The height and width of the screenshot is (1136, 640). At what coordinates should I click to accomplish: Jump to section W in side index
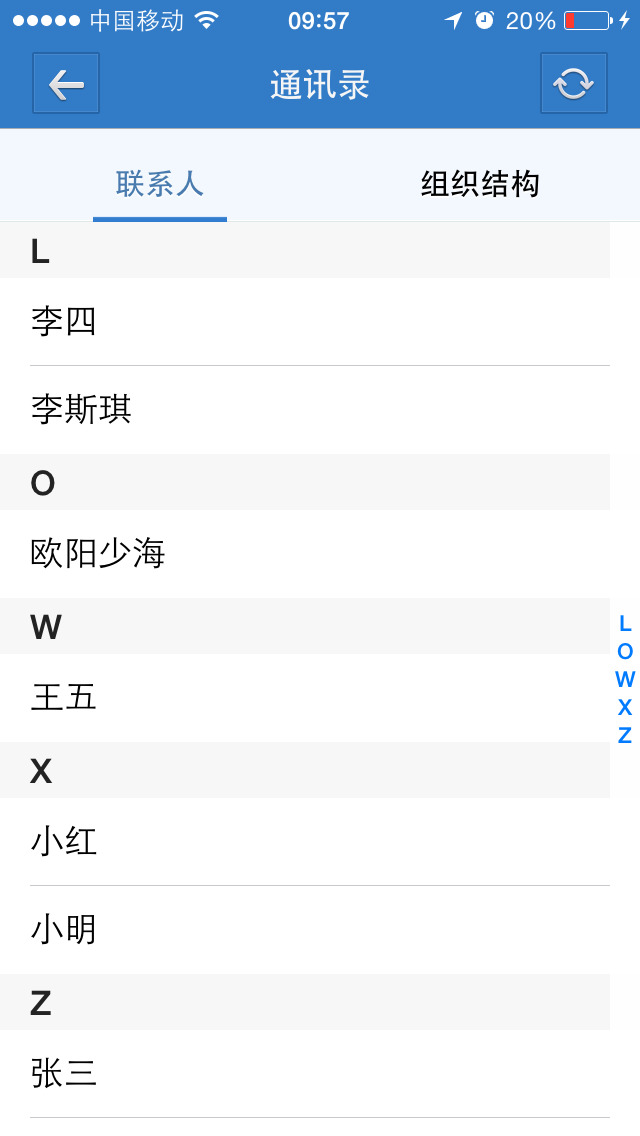click(x=625, y=680)
